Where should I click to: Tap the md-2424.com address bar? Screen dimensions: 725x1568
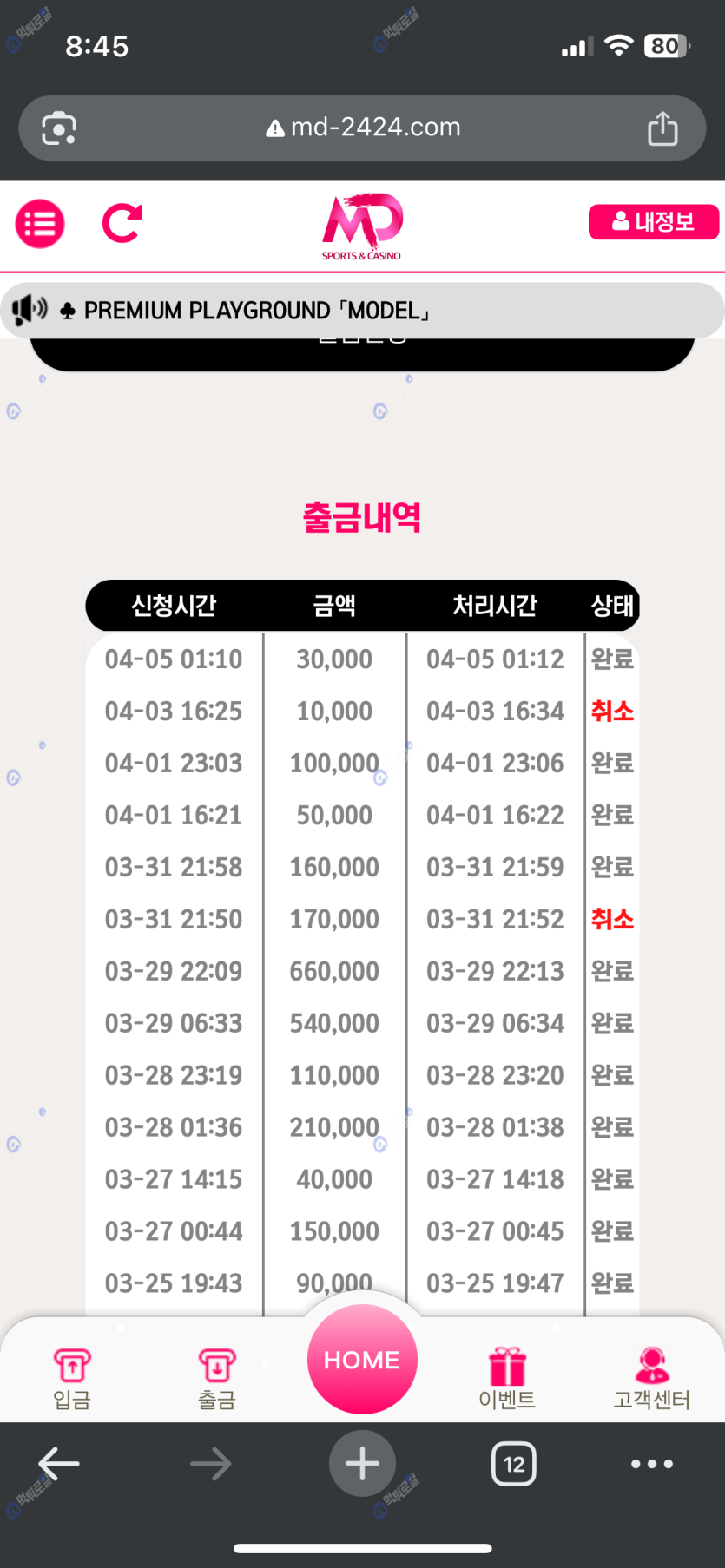point(363,128)
